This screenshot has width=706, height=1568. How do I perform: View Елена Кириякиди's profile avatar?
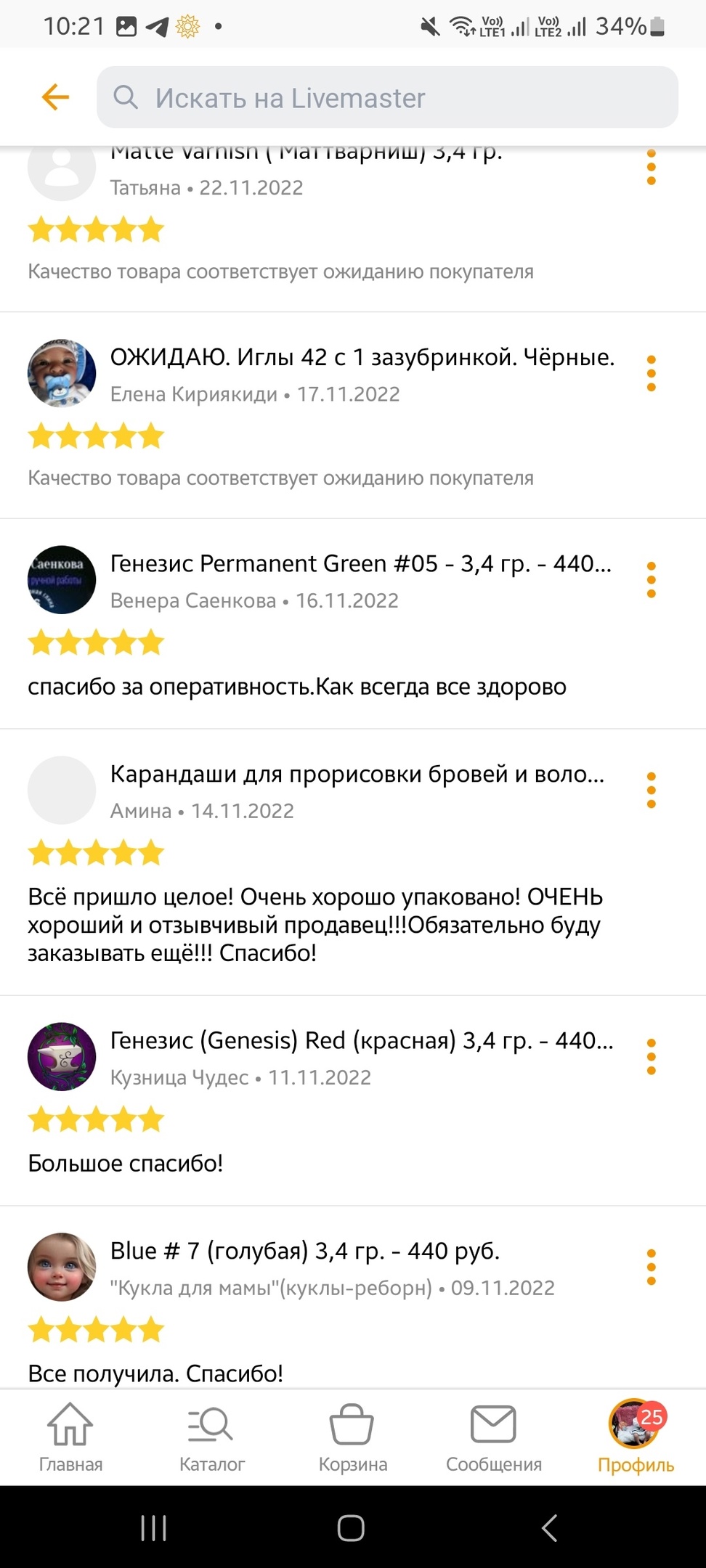62,373
